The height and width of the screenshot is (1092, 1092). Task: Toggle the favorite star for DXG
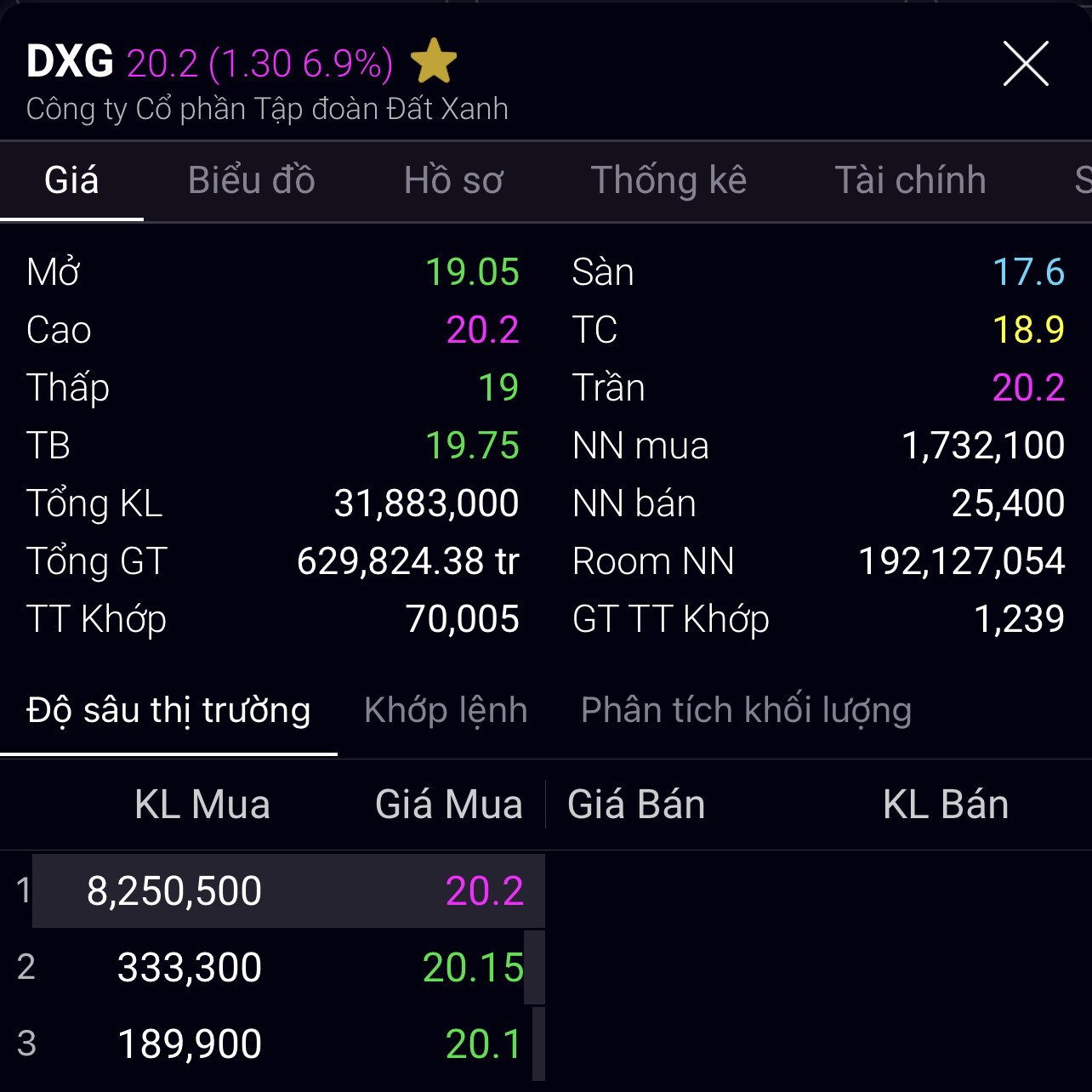tap(434, 62)
